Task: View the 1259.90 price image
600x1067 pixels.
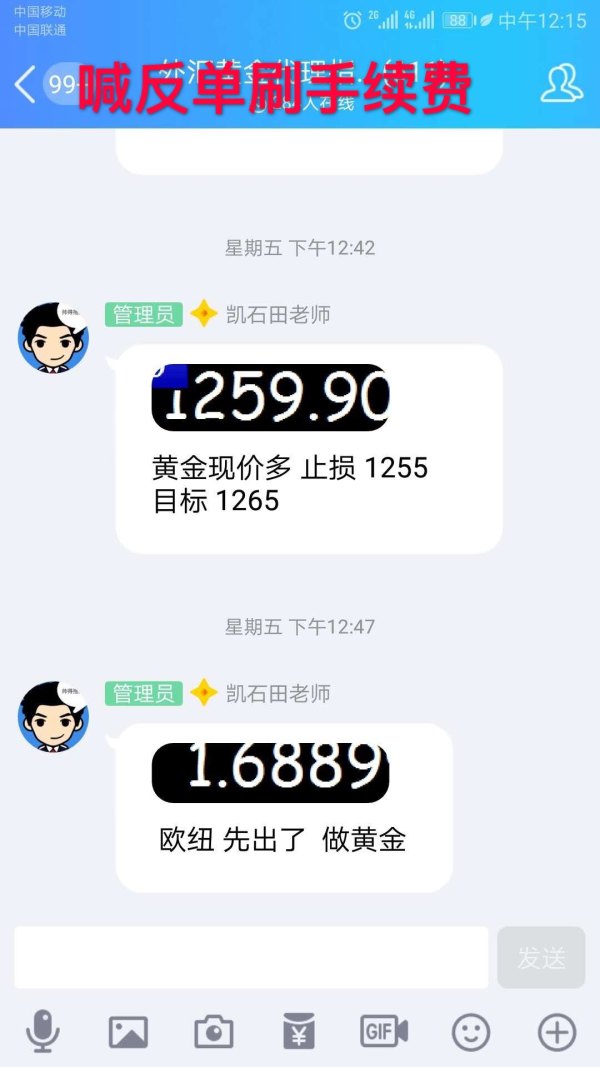Action: [270, 398]
